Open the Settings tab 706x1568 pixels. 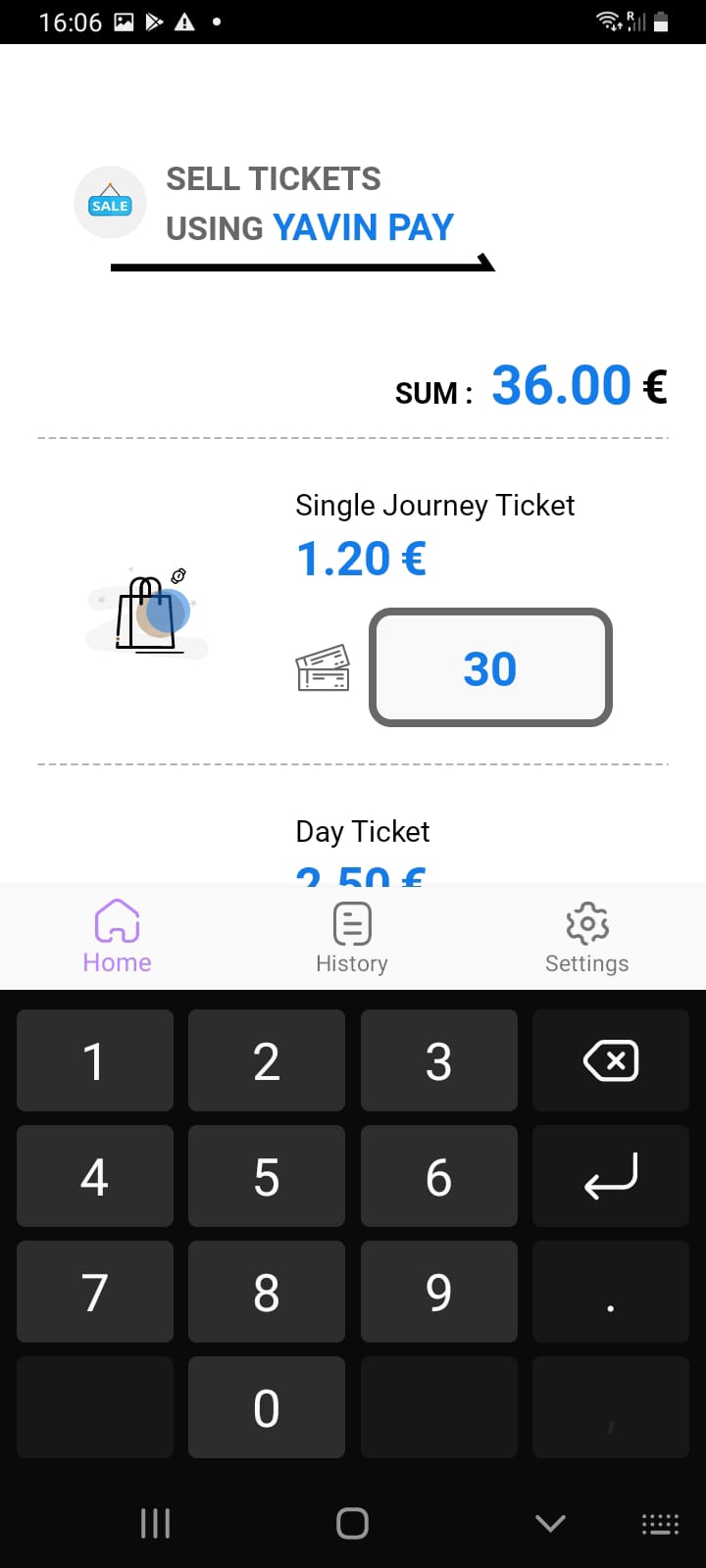pos(586,938)
